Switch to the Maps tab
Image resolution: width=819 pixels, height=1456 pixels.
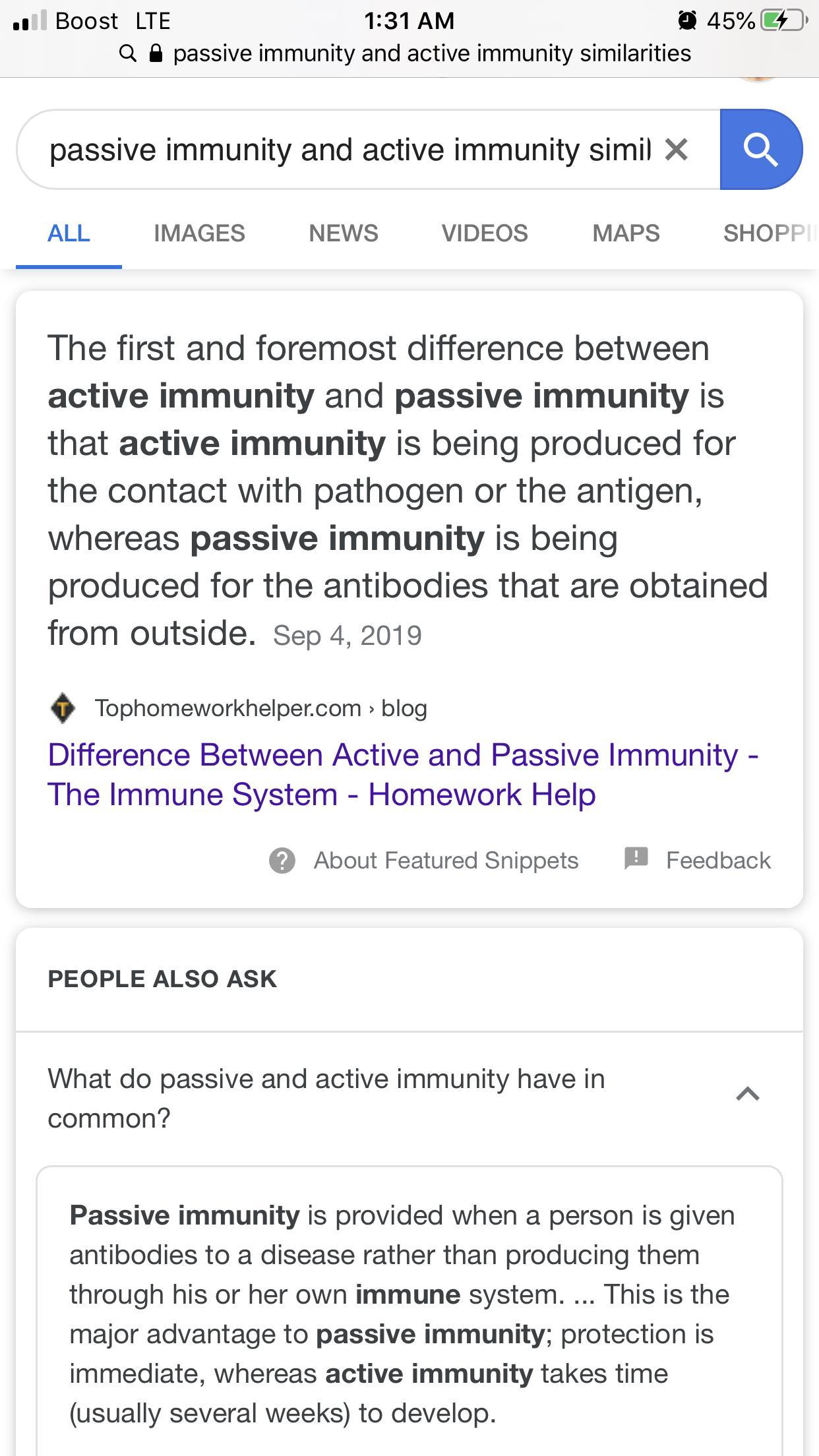tap(626, 233)
